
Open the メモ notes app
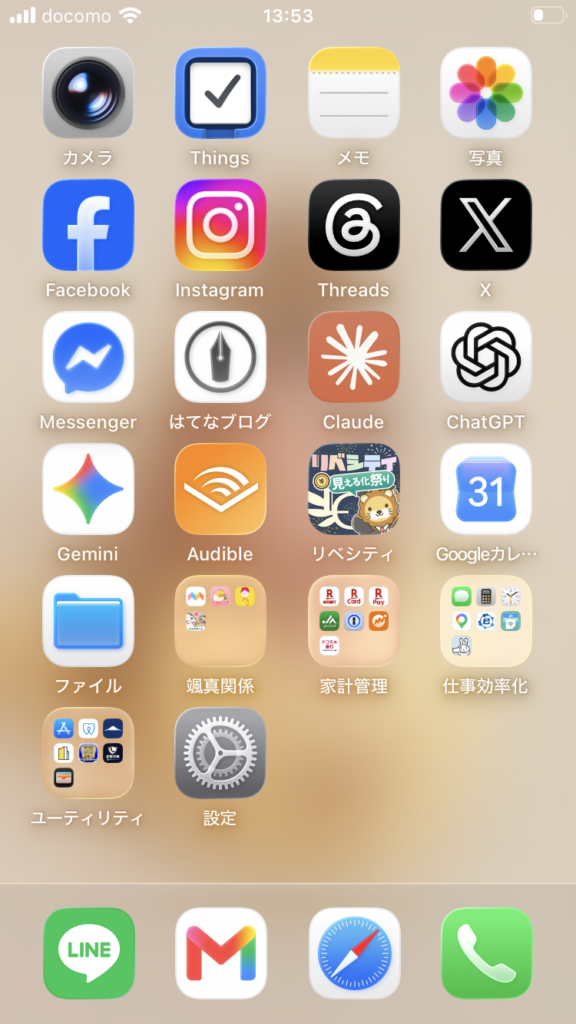coord(353,93)
